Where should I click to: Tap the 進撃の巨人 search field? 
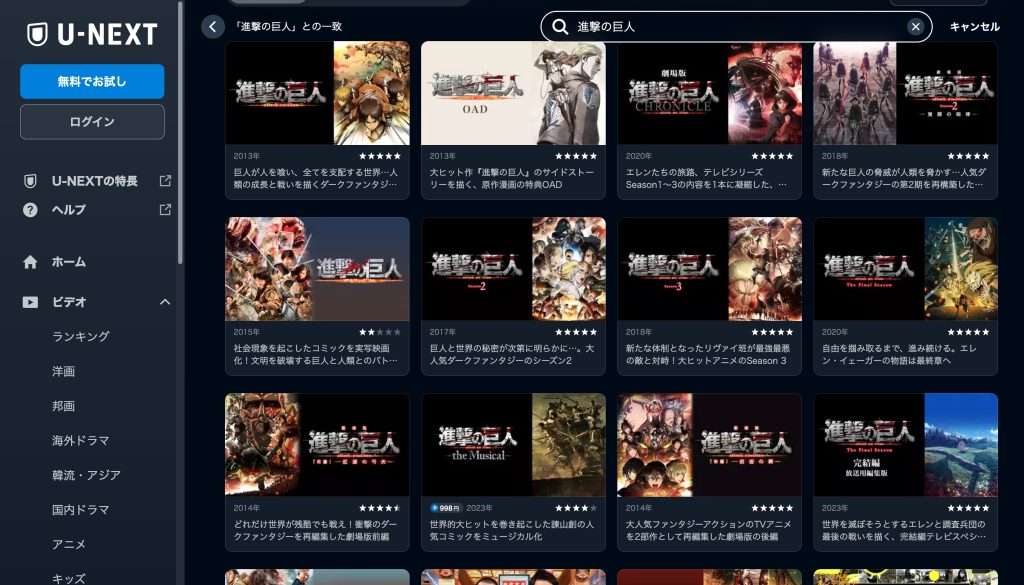[x=720, y=27]
